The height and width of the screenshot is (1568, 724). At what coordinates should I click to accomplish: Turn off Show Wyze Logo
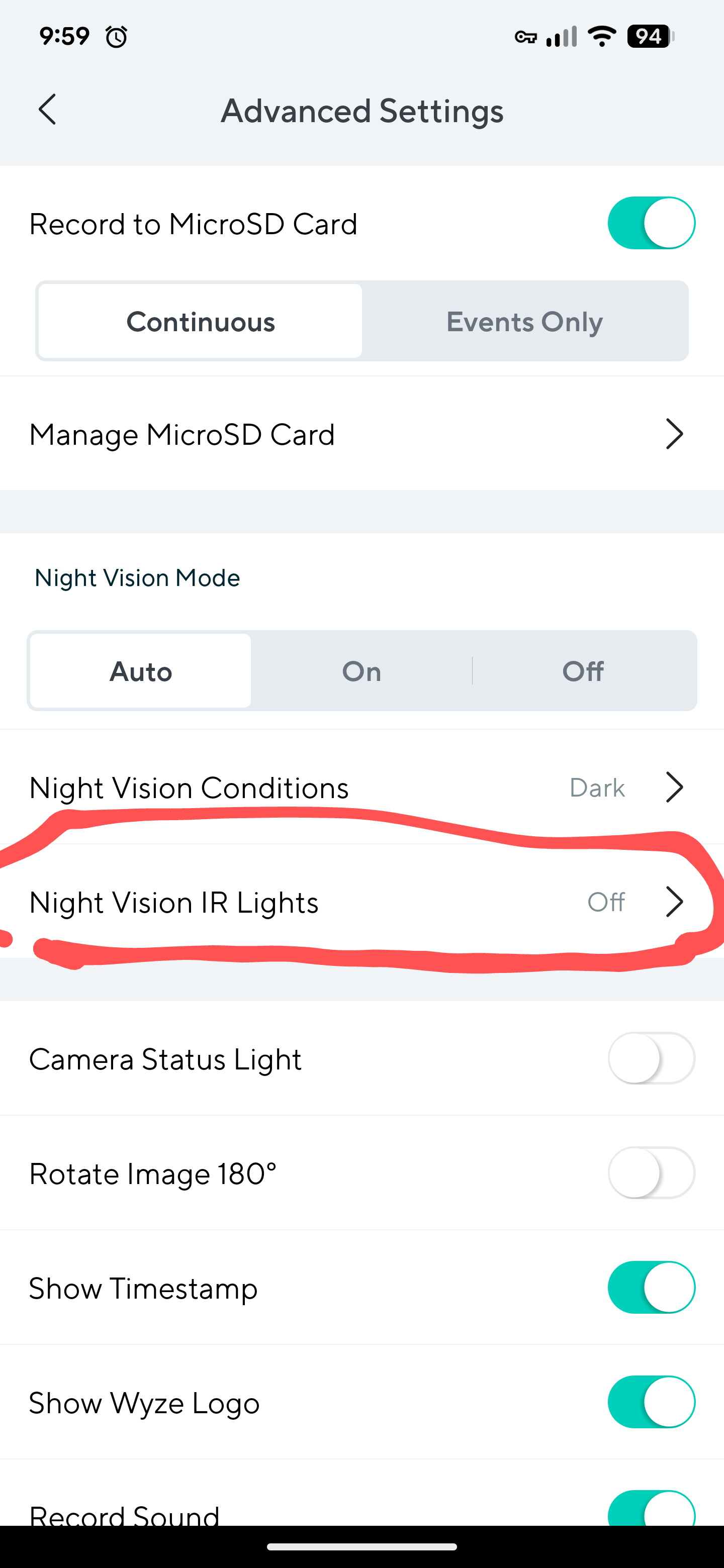point(651,1403)
